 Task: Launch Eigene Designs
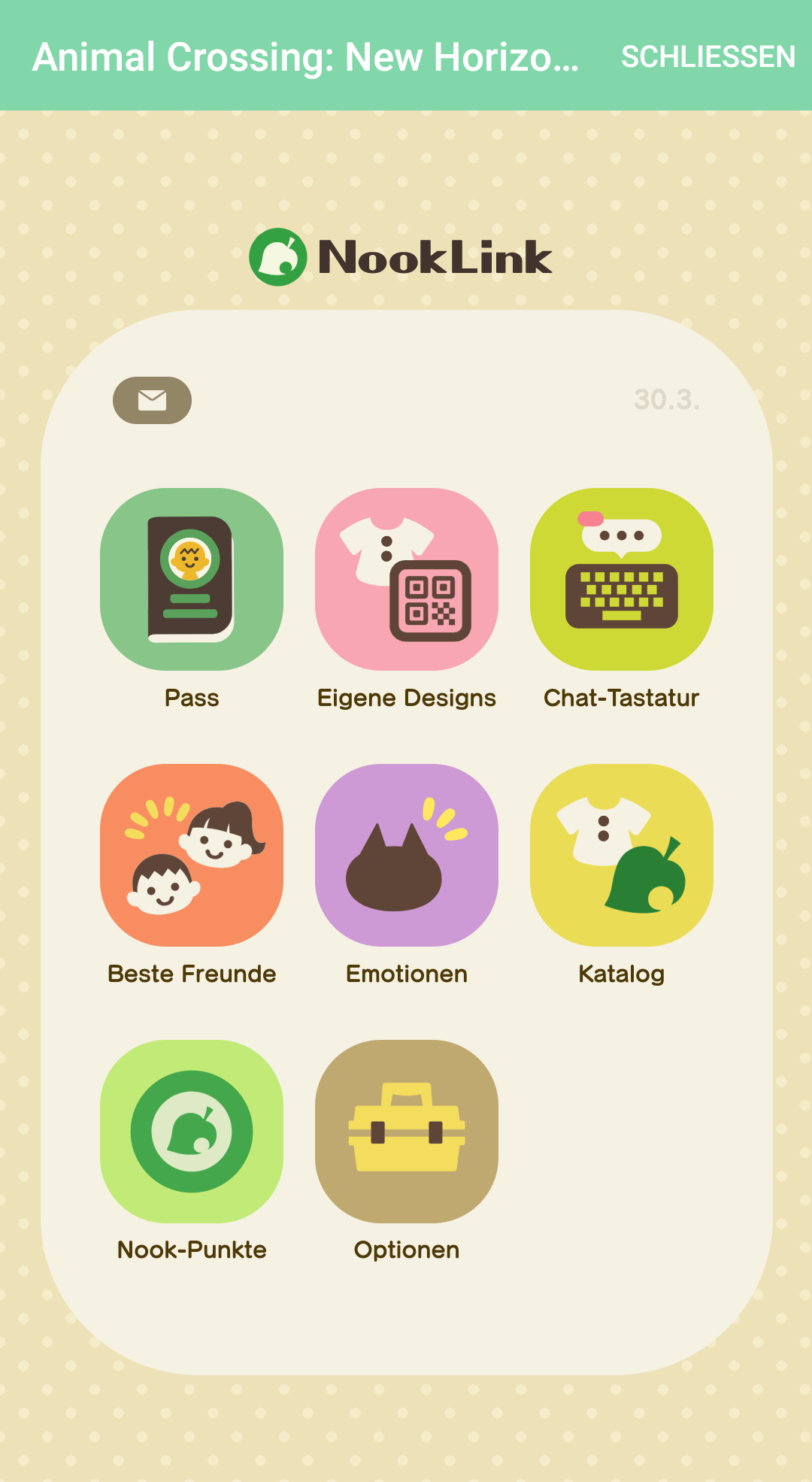click(x=407, y=579)
